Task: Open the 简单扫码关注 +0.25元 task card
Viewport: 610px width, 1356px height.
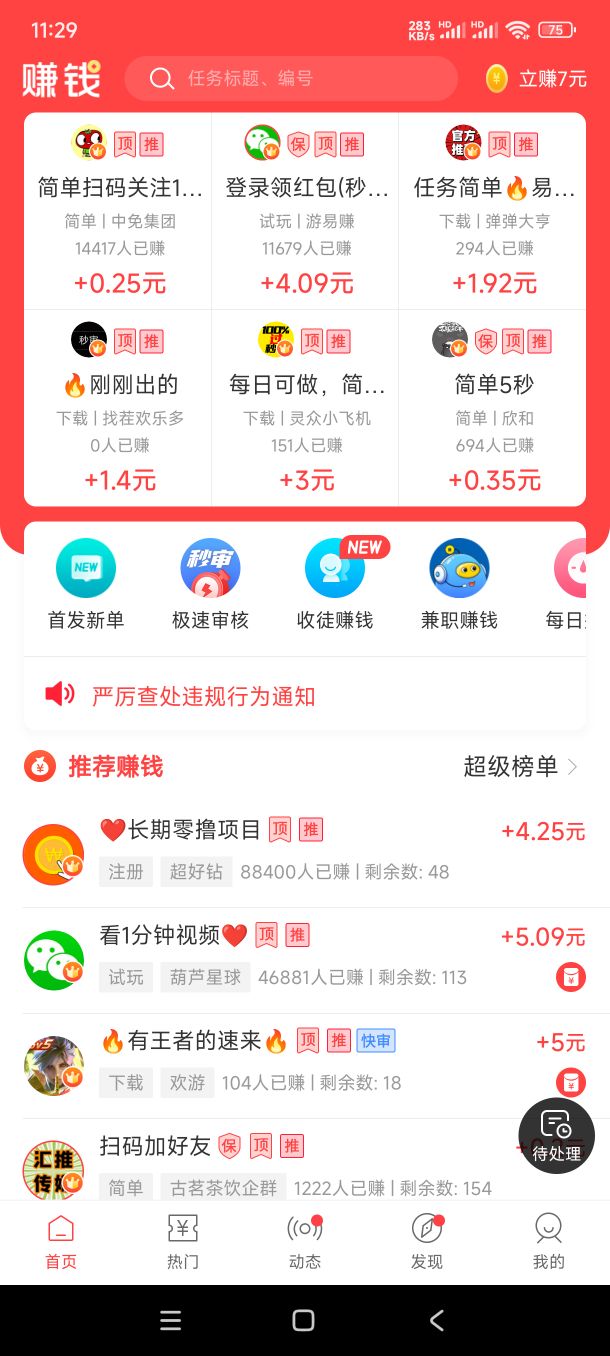Action: (x=119, y=211)
